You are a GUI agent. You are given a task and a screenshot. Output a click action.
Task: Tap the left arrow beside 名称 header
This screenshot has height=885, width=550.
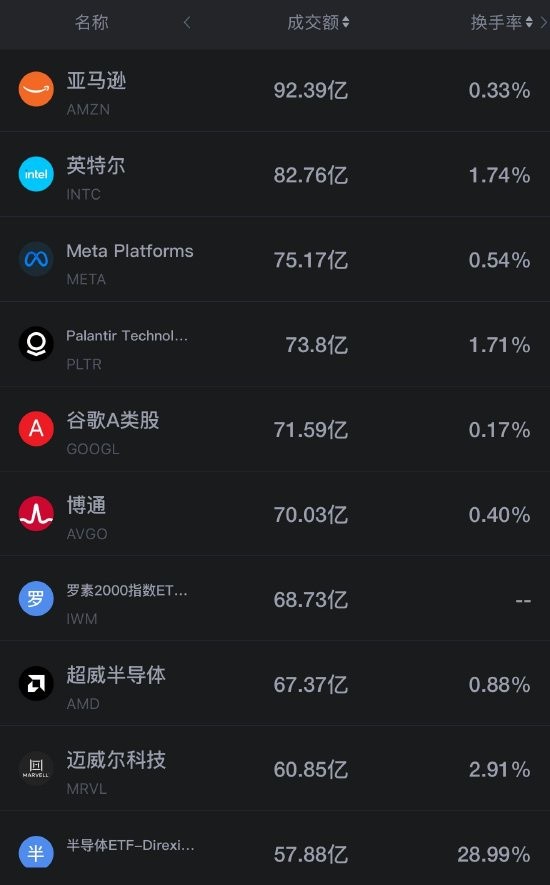click(x=187, y=23)
